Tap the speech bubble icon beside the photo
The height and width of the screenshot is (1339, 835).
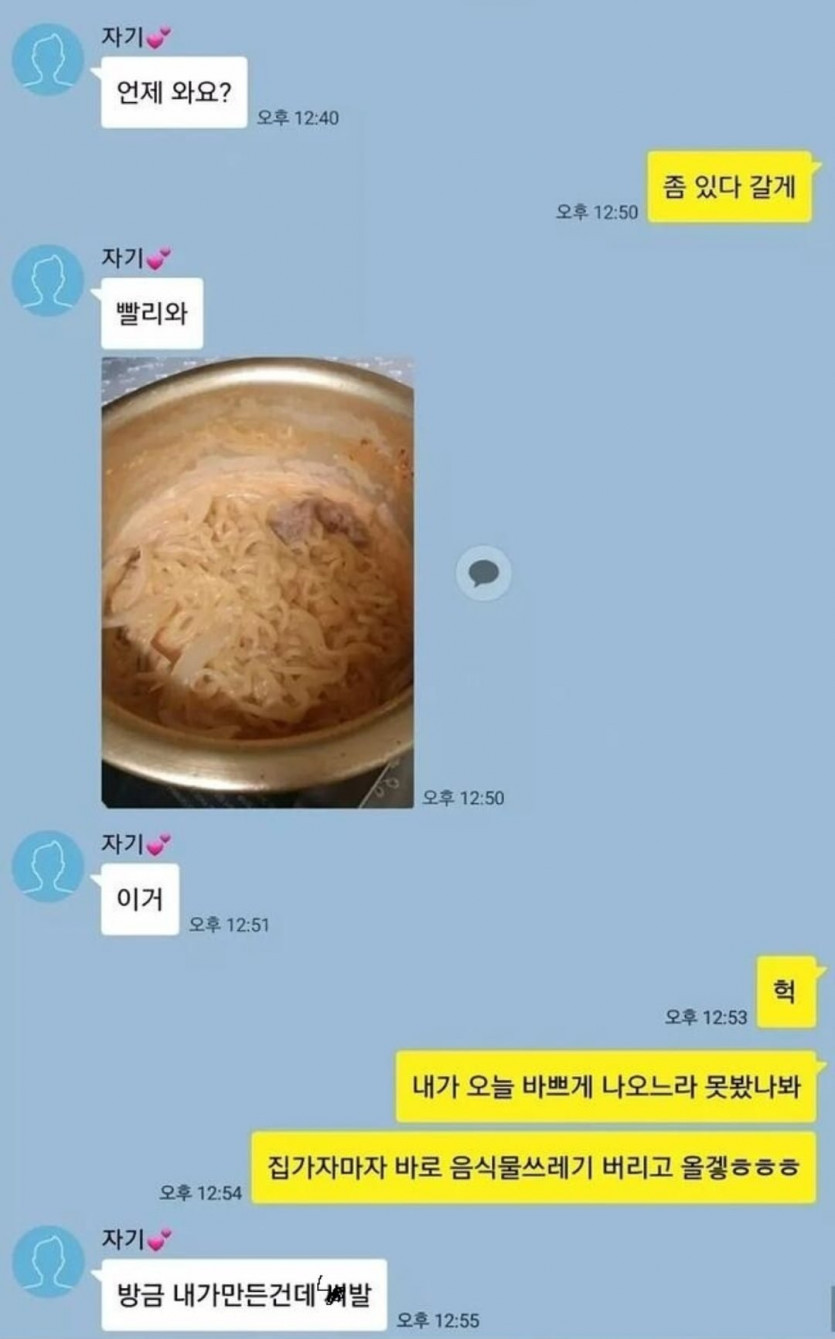click(x=484, y=574)
